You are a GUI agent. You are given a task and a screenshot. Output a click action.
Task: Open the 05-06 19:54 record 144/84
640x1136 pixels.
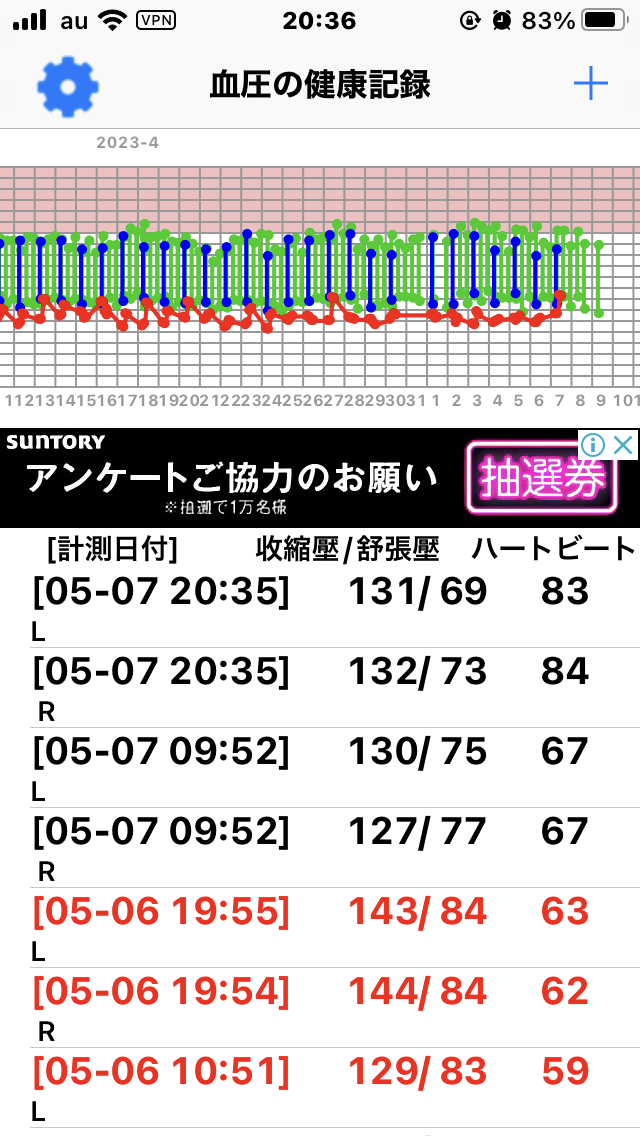click(335, 1007)
